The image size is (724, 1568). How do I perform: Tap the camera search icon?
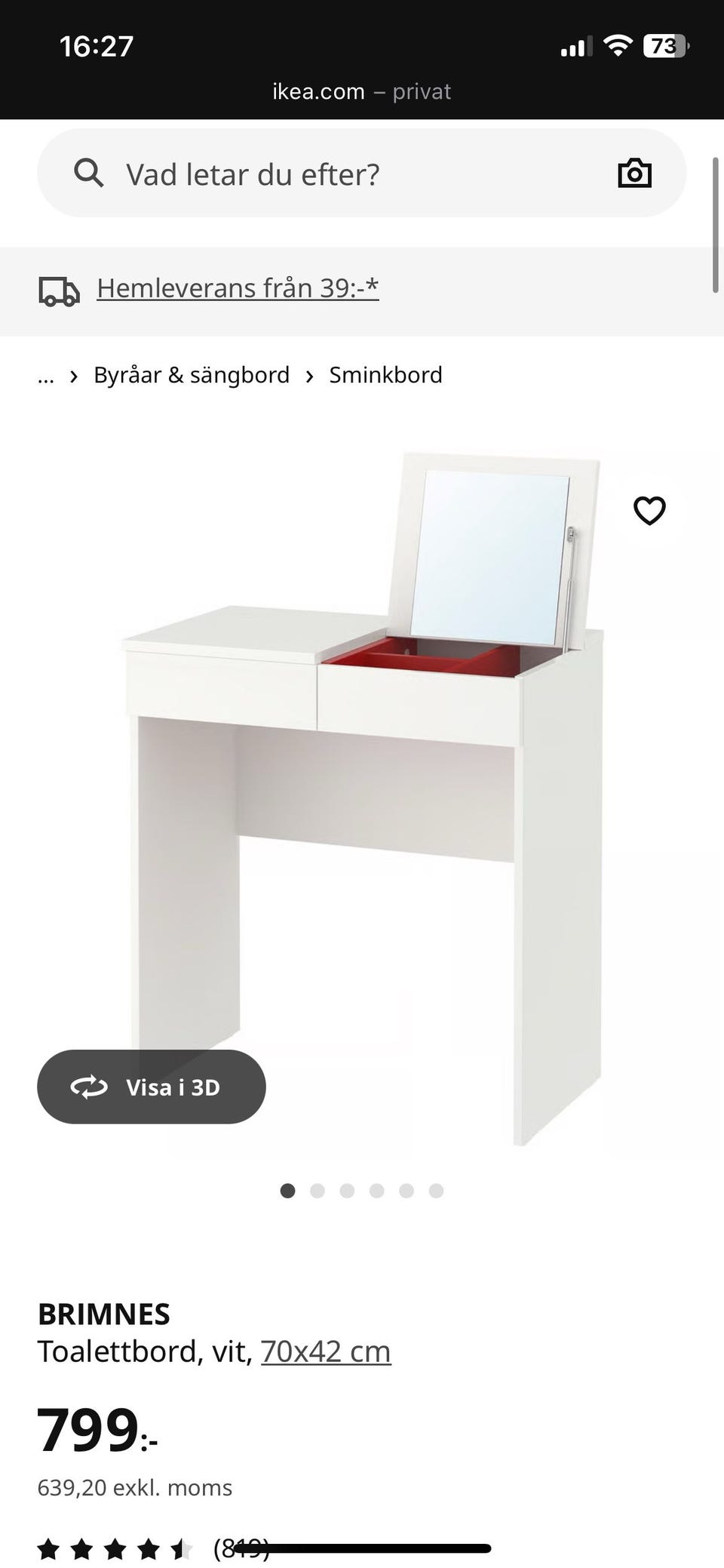(x=633, y=173)
